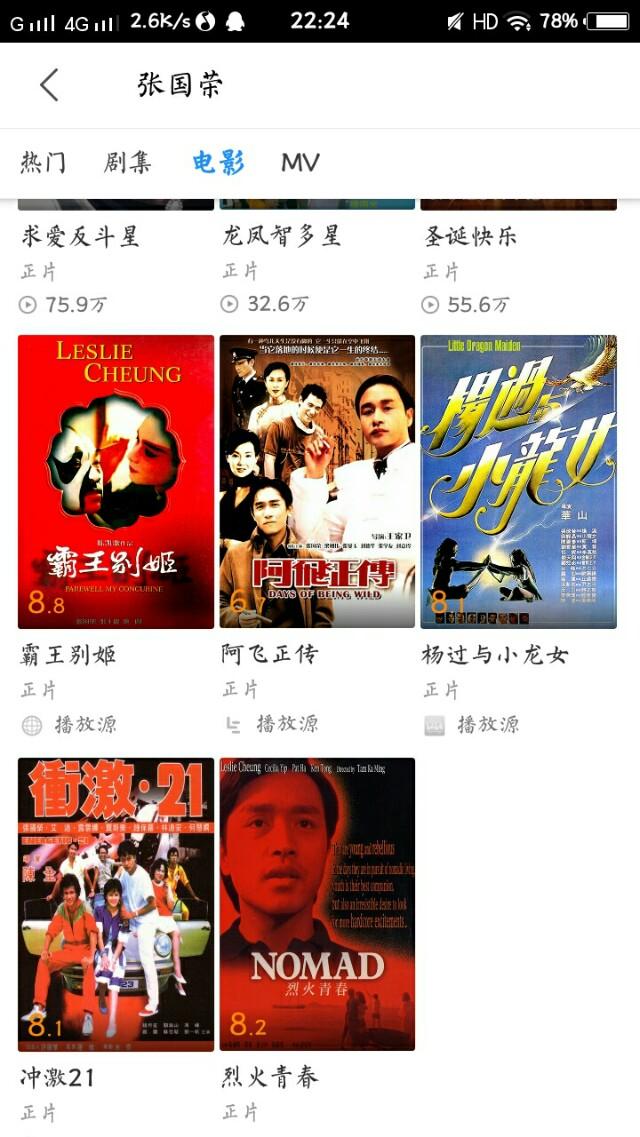This screenshot has height=1137, width=640.
Task: Switch to the 剧集 tab
Action: 128,162
